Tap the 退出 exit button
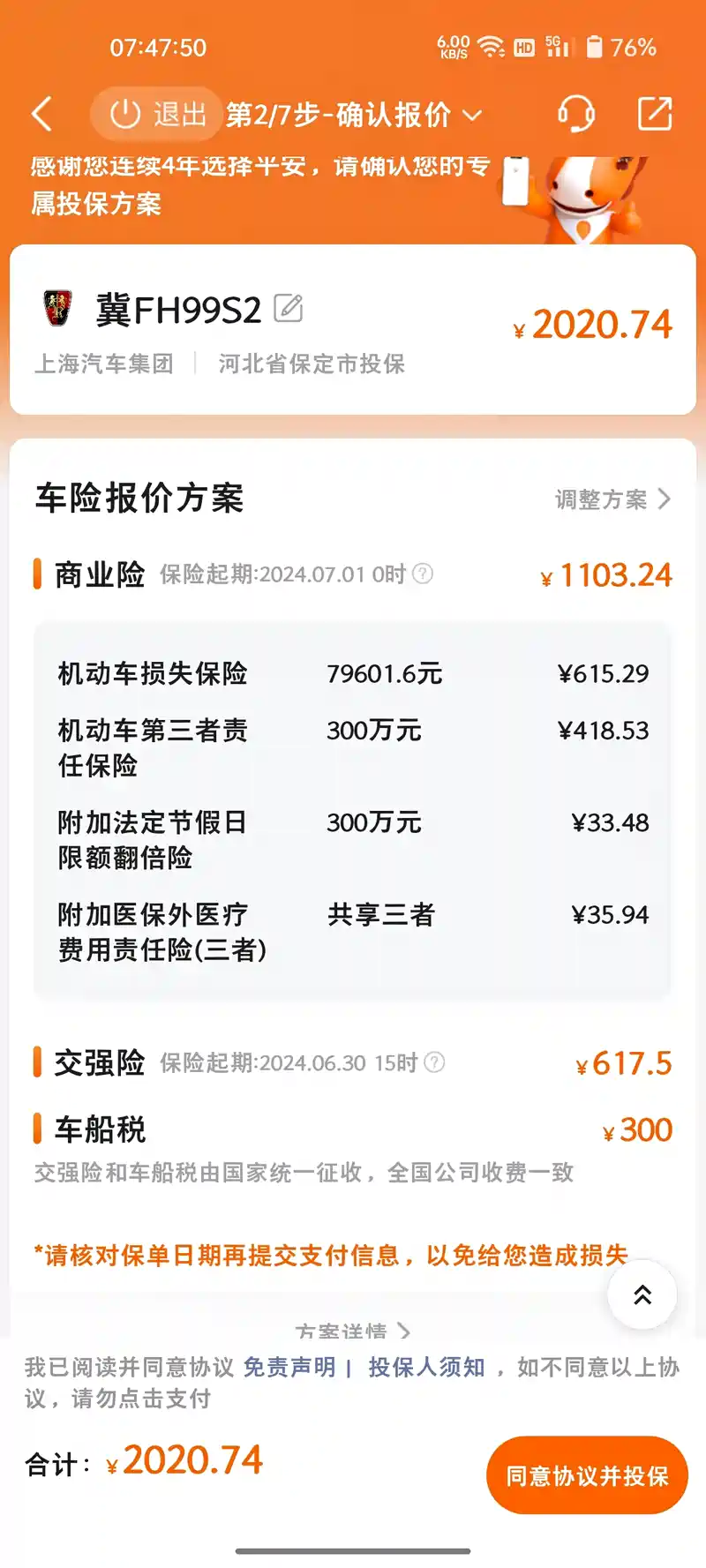706x1568 pixels. tap(156, 114)
